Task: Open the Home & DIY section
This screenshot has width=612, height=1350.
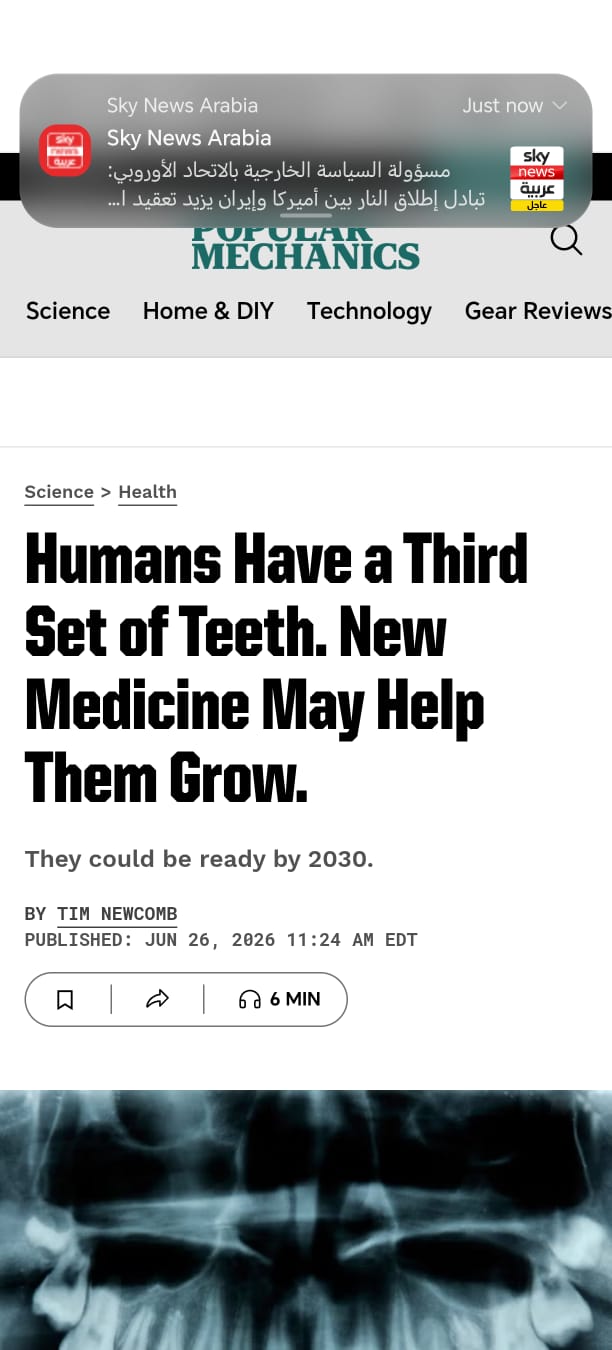Action: pyautogui.click(x=208, y=311)
